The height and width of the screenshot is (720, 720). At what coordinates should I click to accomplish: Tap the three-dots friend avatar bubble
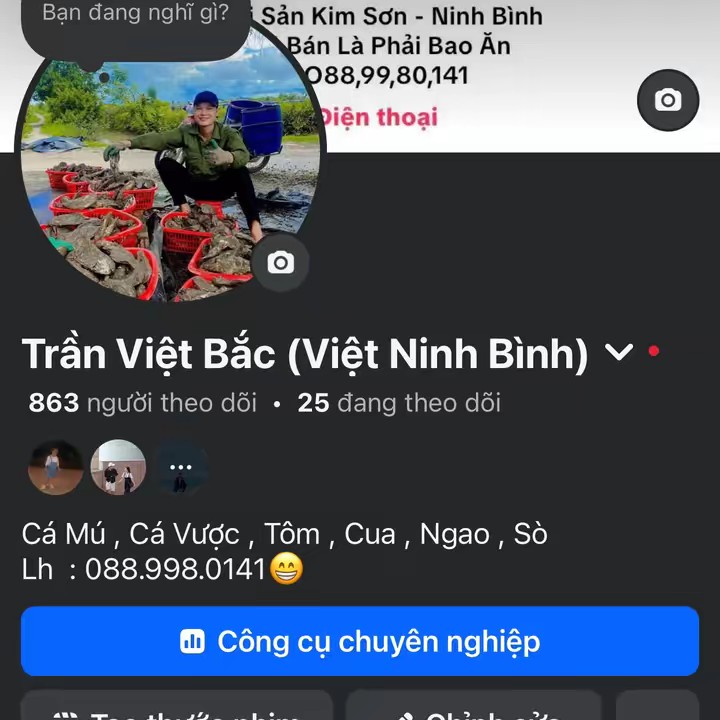point(181,467)
